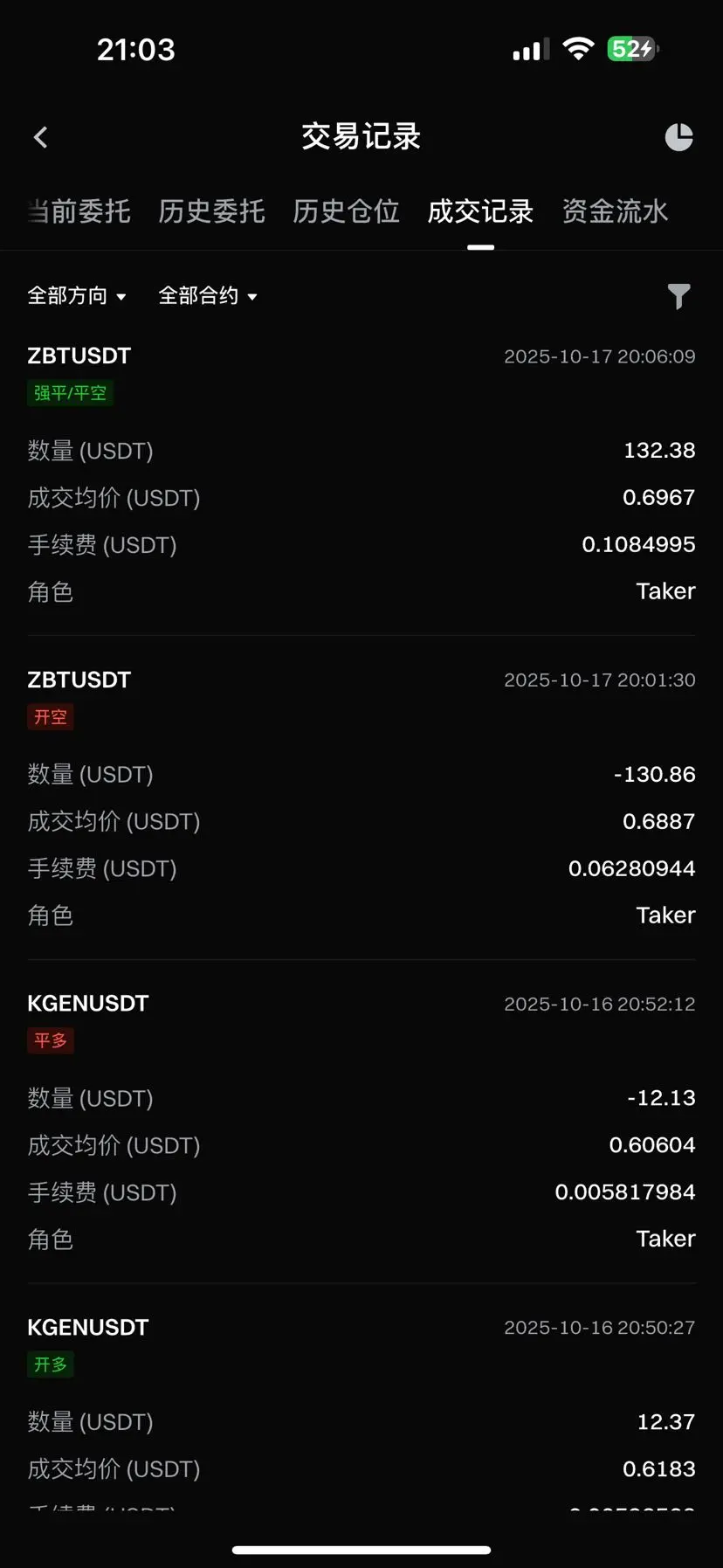Switch to 当前委托 tab
723x1568 pixels.
point(79,211)
